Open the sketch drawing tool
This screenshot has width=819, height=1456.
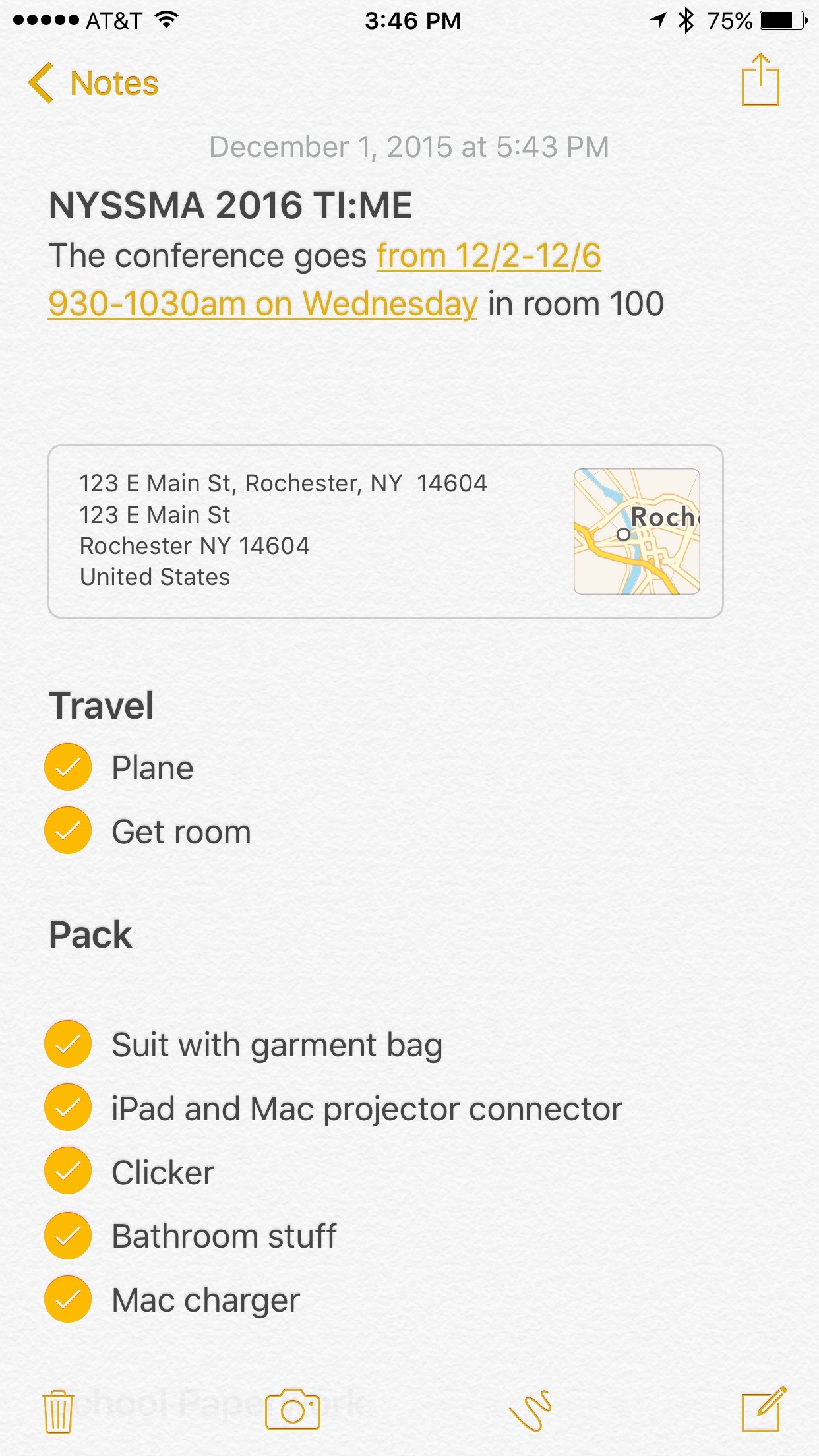tap(530, 1411)
